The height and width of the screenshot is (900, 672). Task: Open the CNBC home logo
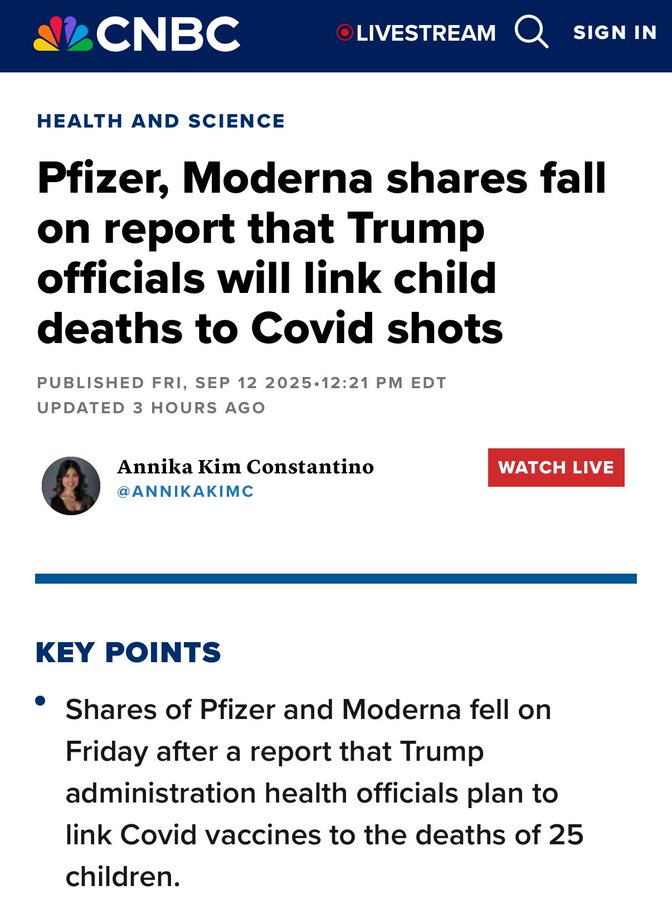pyautogui.click(x=137, y=34)
